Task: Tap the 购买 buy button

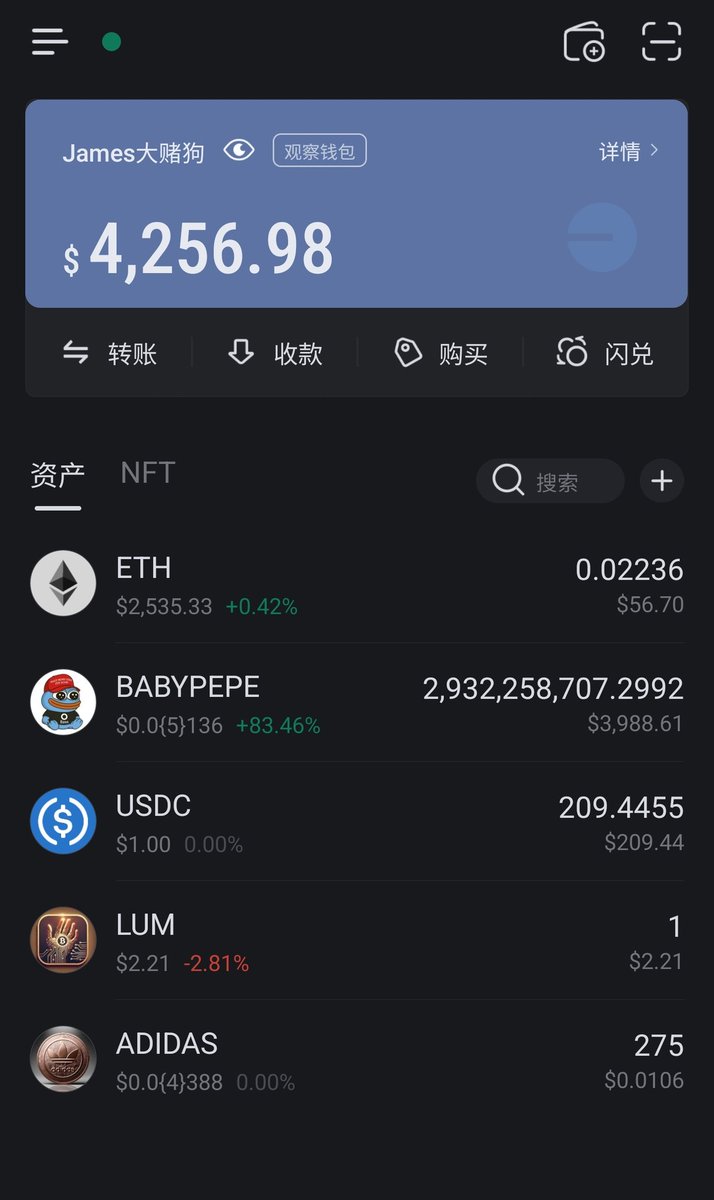Action: [x=441, y=353]
